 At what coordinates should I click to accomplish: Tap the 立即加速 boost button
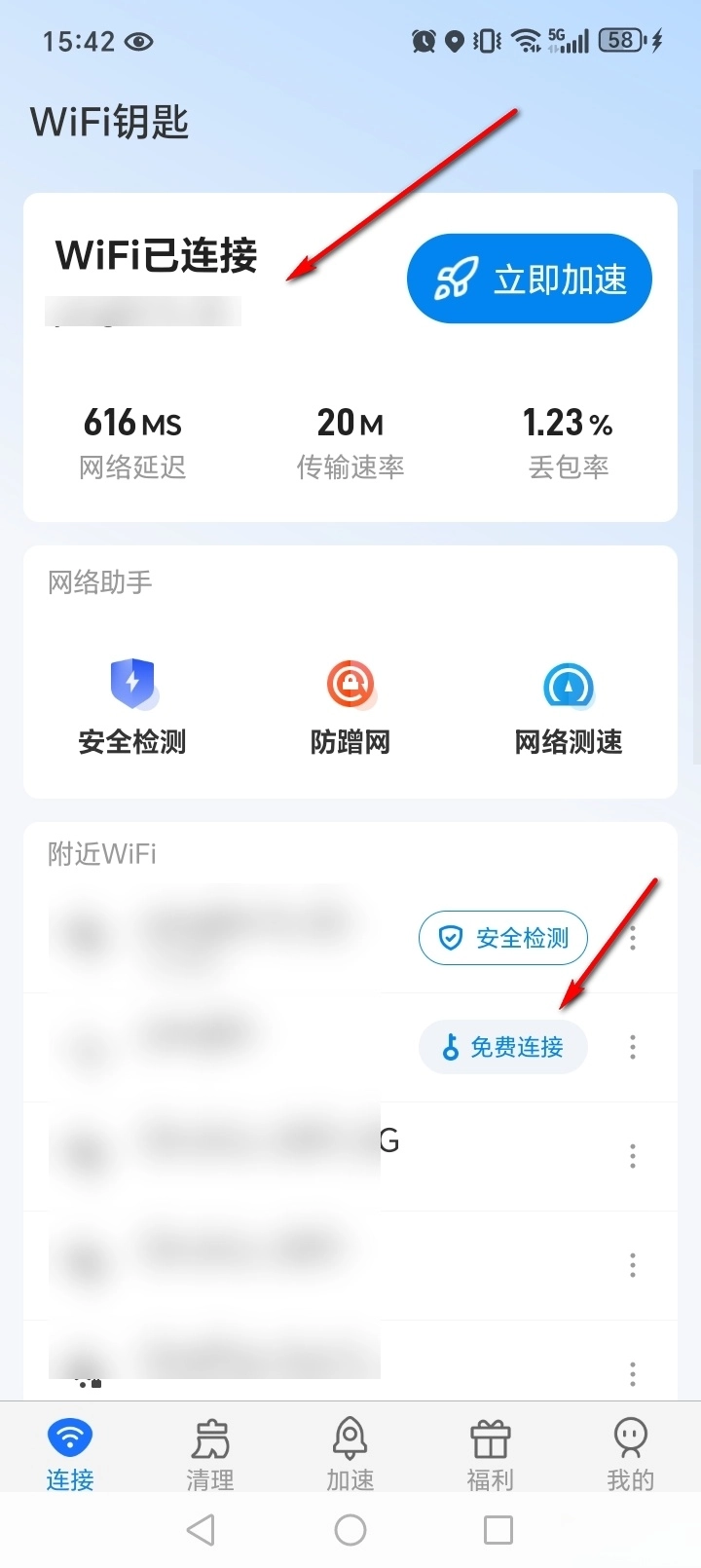click(x=529, y=279)
